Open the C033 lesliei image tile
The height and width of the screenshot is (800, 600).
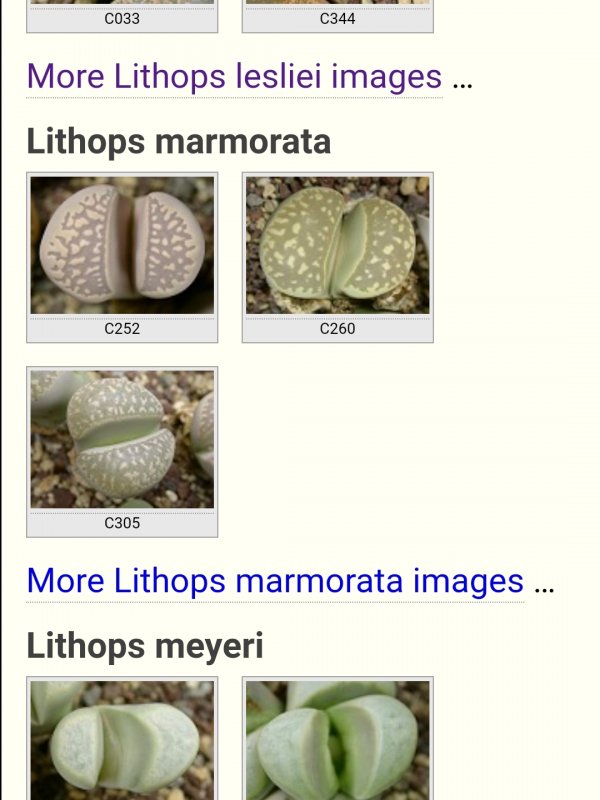pyautogui.click(x=122, y=15)
